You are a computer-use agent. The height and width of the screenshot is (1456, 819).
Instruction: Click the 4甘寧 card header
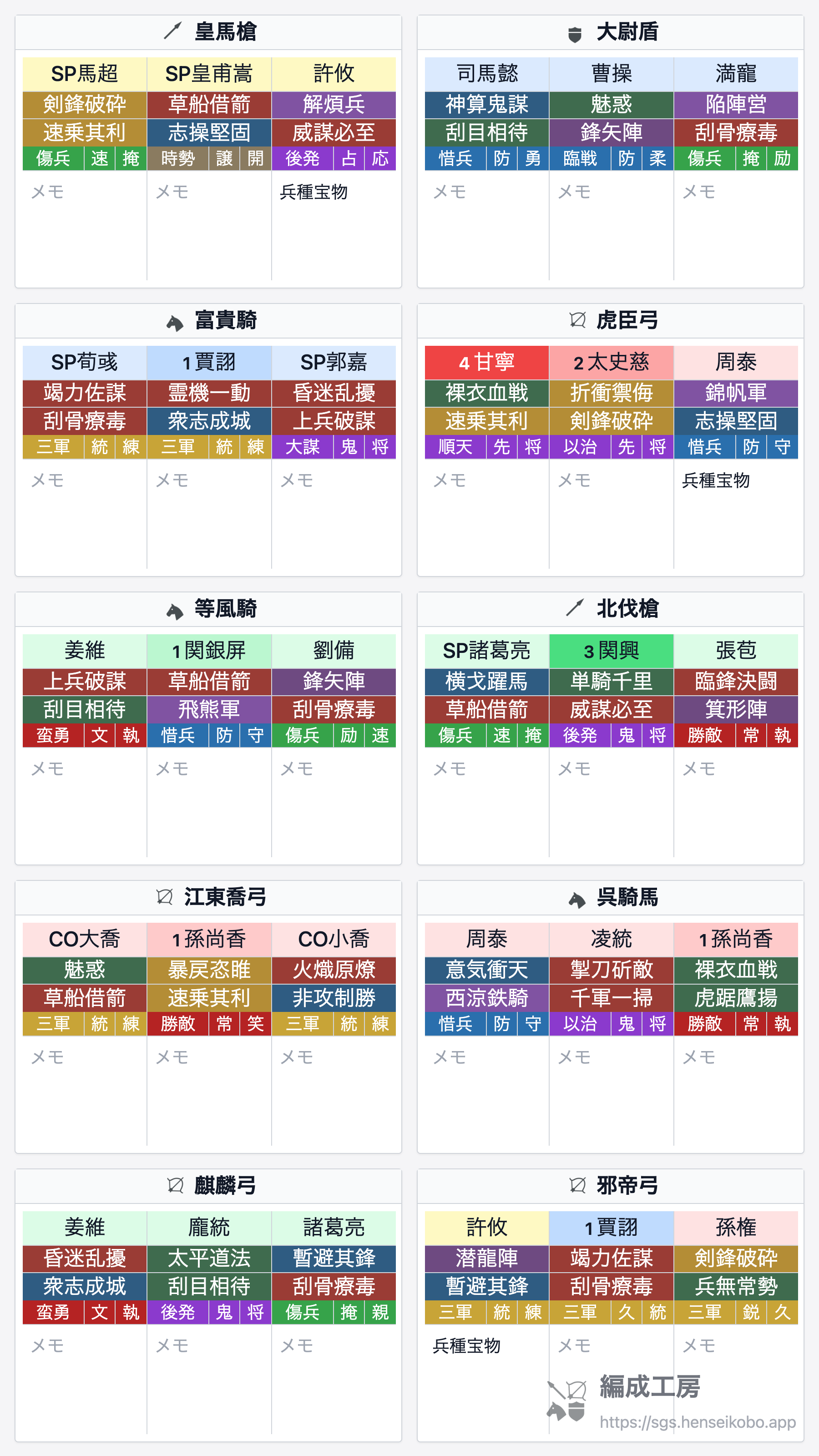[x=485, y=362]
